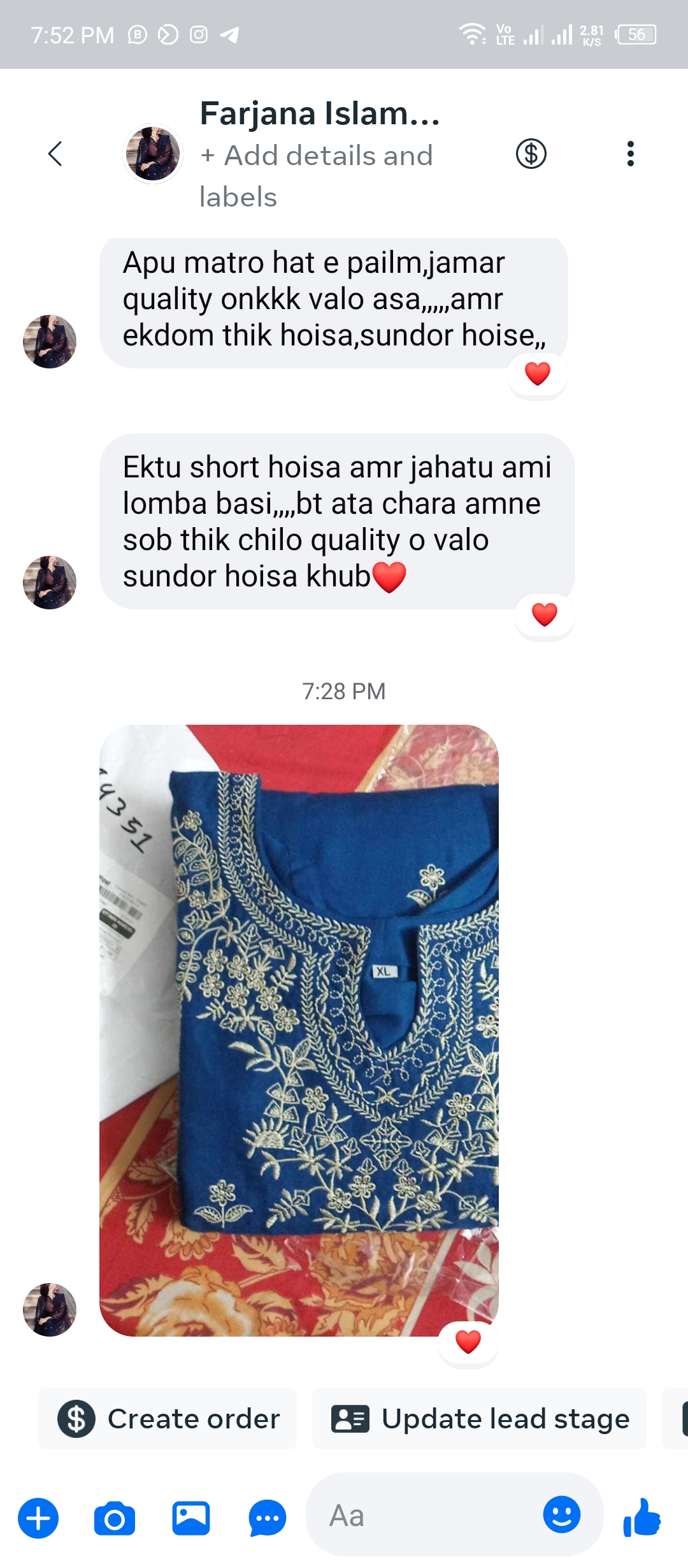Open the plus attachments menu

click(x=38, y=1518)
